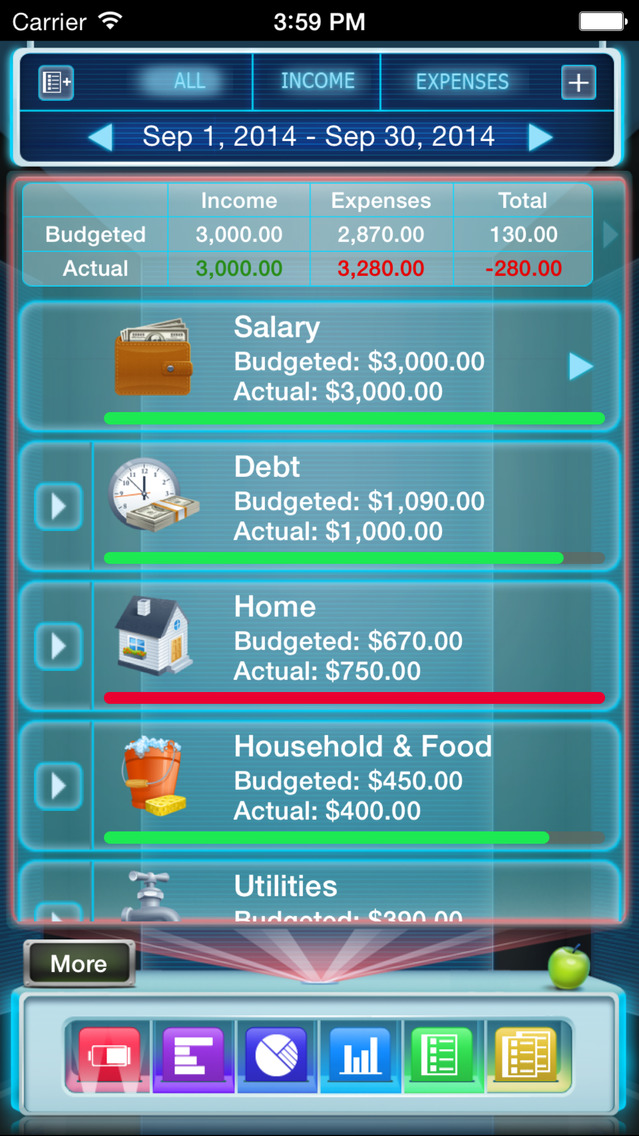Open the More button
The image size is (639, 1136).
click(x=79, y=964)
